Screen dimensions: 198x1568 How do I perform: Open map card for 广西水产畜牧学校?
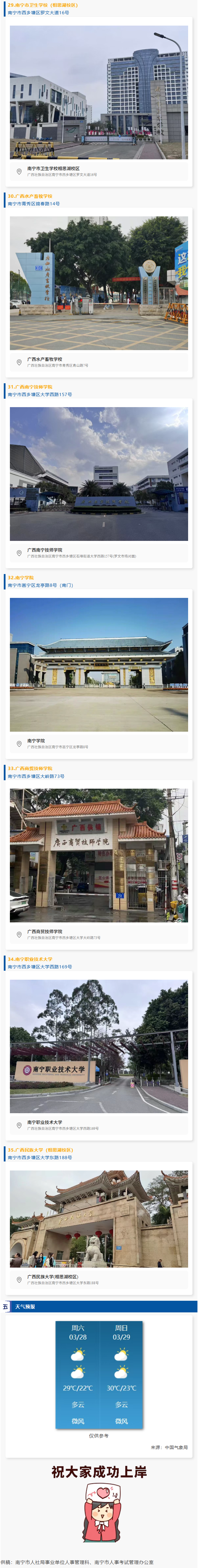pyautogui.click(x=99, y=362)
